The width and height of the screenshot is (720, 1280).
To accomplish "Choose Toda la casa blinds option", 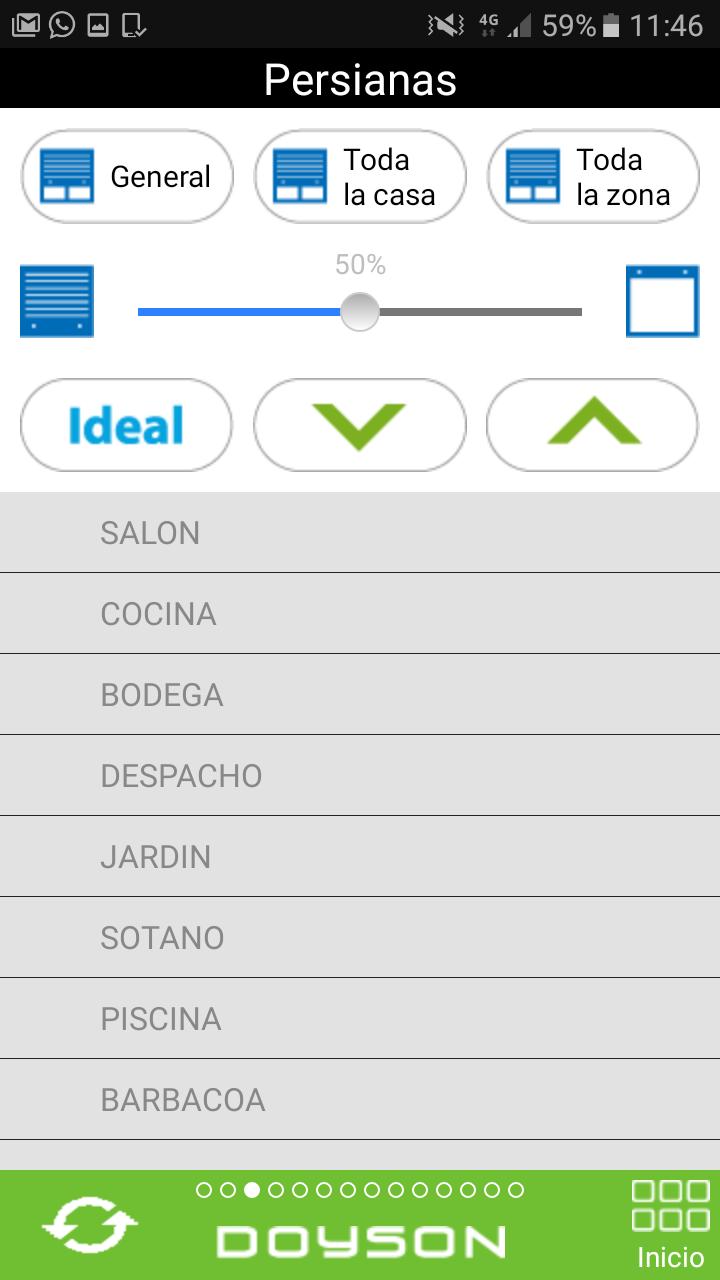I will point(360,176).
